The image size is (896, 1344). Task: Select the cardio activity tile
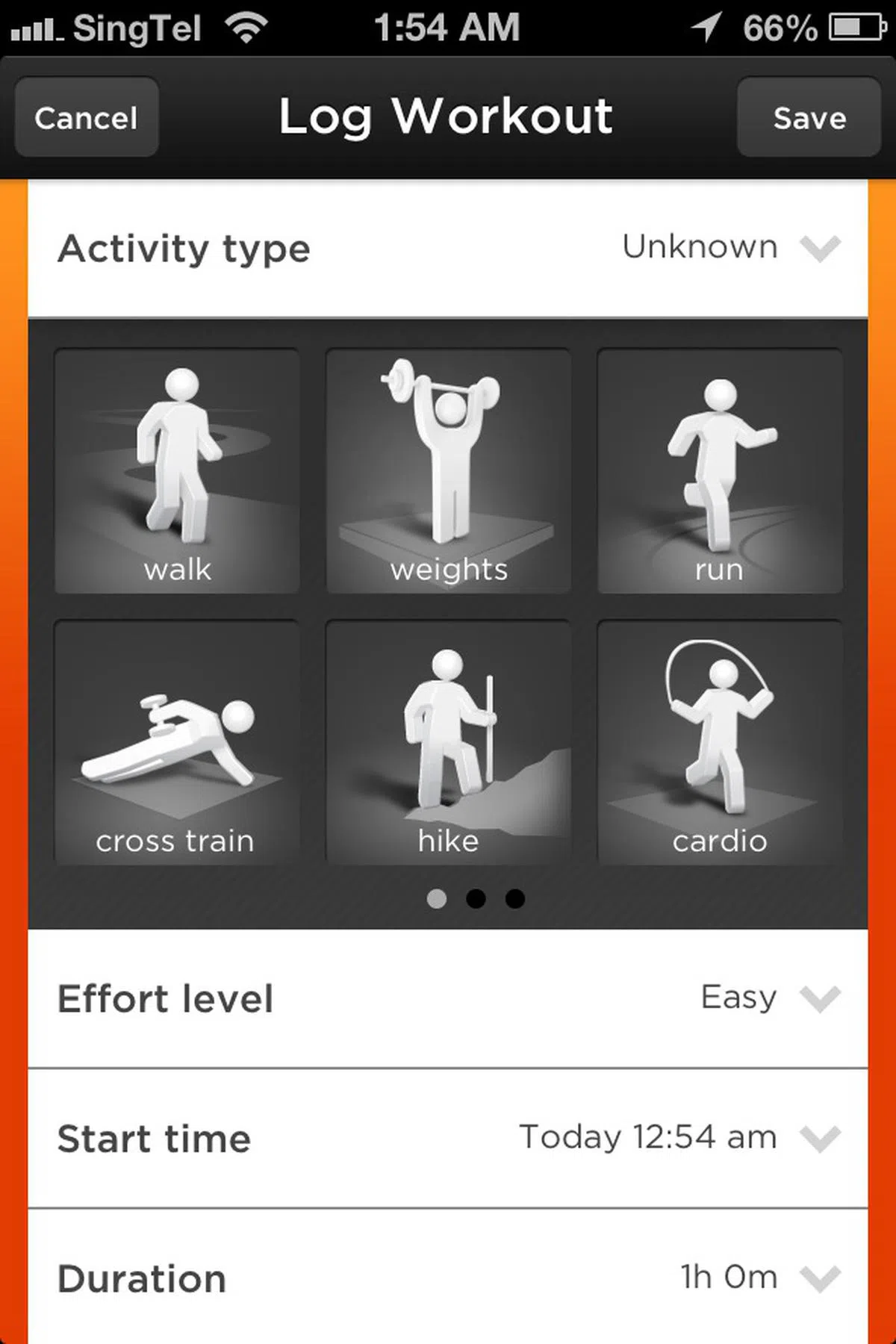pos(720,742)
